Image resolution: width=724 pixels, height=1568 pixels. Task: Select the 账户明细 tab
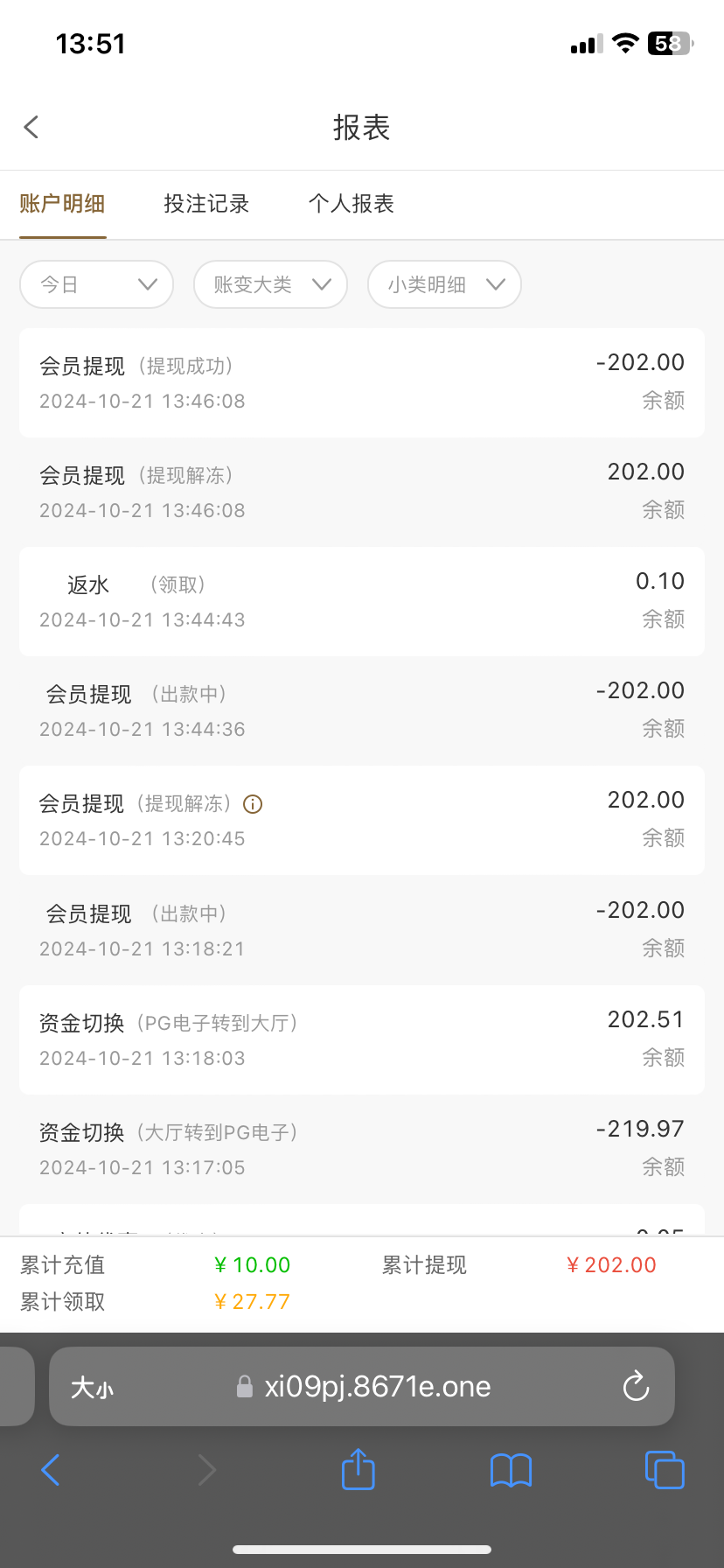[62, 204]
